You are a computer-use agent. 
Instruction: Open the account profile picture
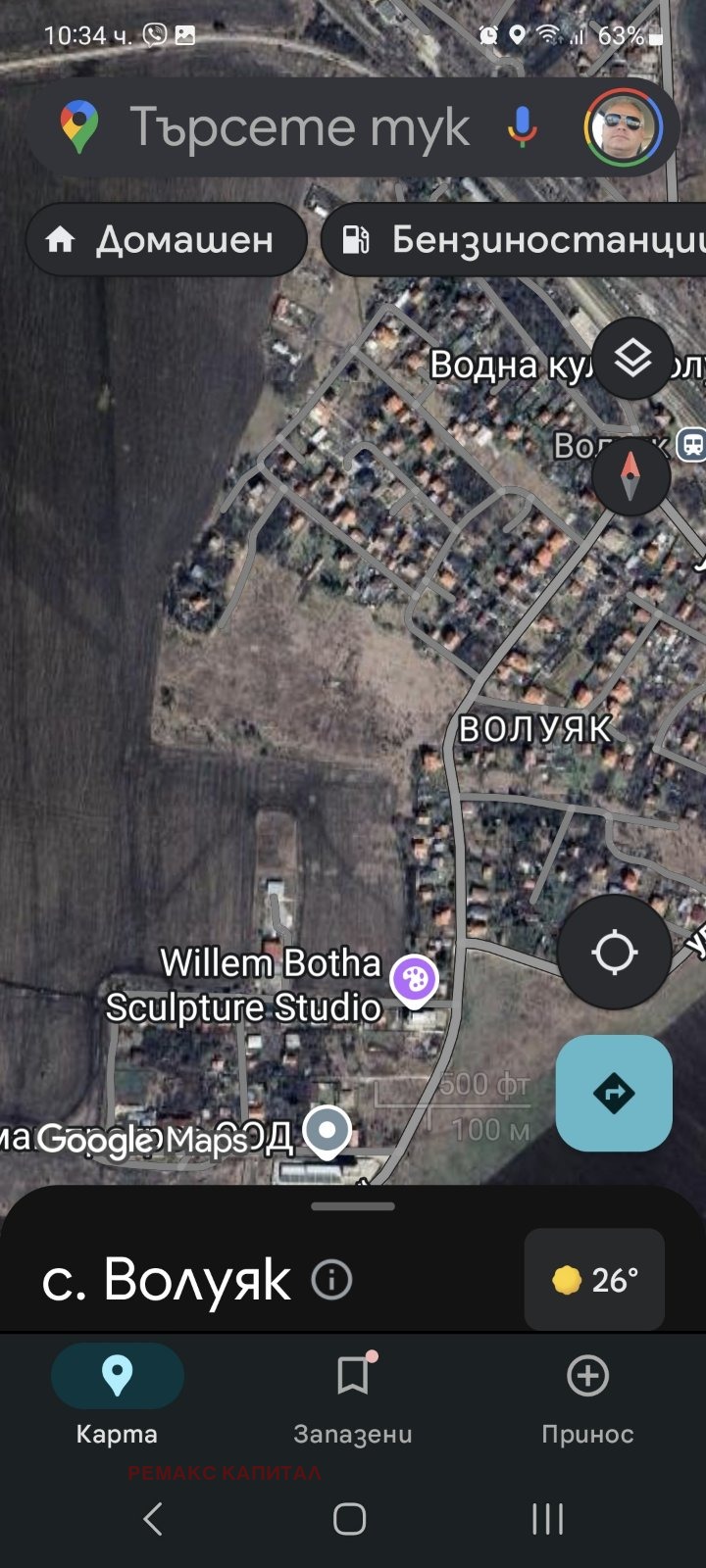pyautogui.click(x=623, y=127)
